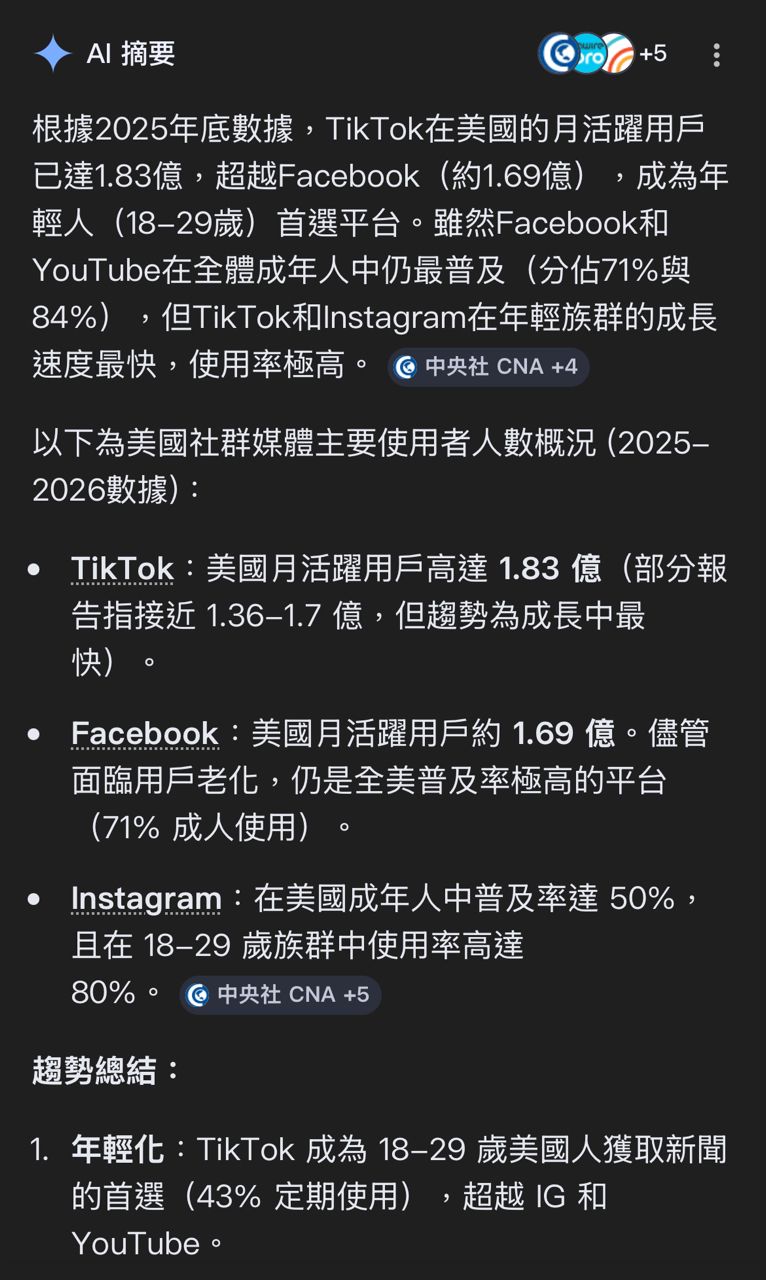Tap the underlined TikTok link

(x=122, y=569)
